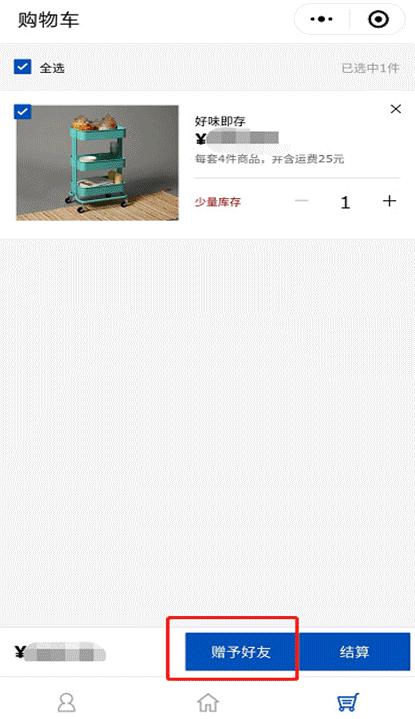The image size is (415, 719).
Task: Tap the 赠予好友 button
Action: pos(241,652)
